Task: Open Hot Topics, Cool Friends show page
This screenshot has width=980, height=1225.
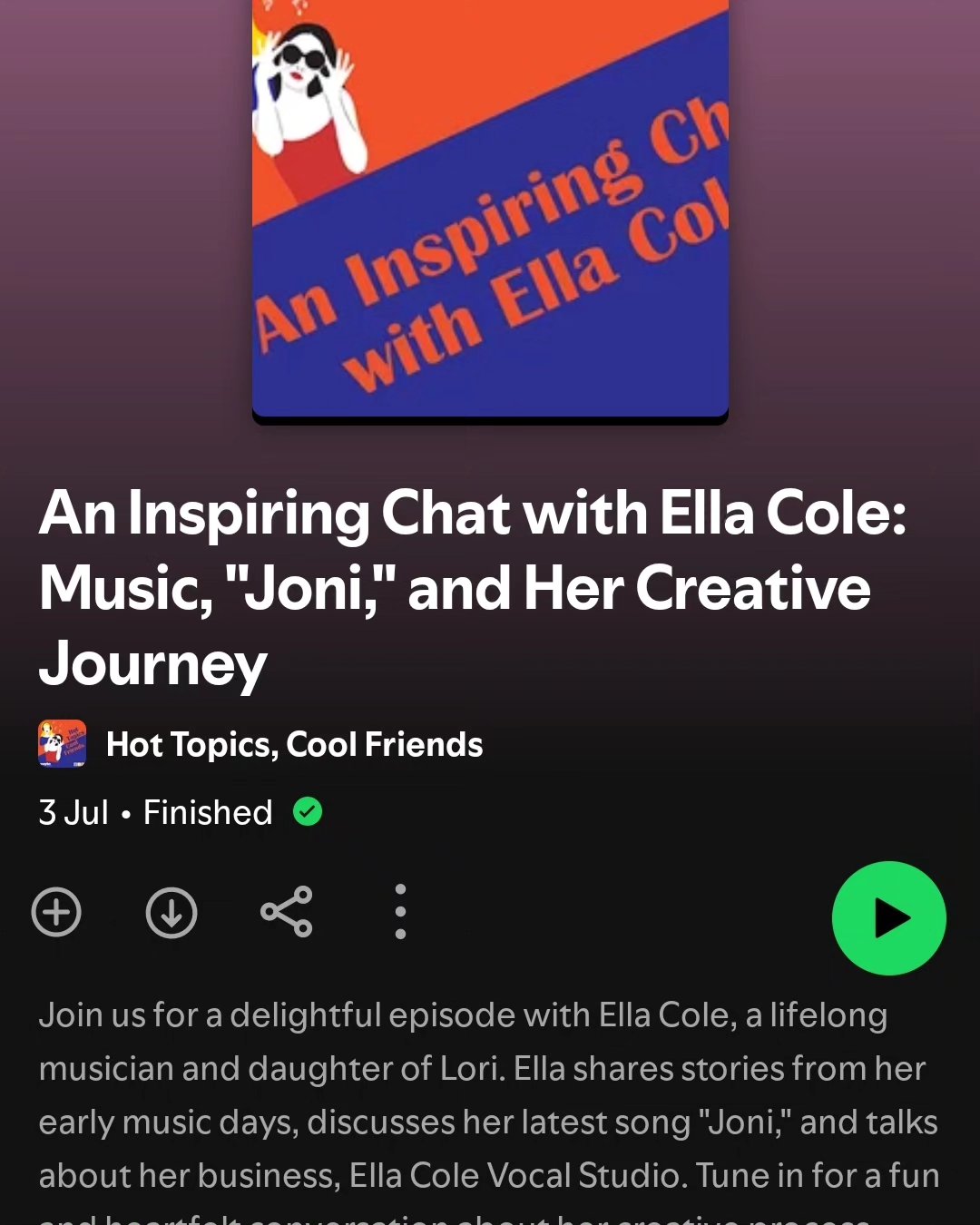Action: tap(294, 744)
